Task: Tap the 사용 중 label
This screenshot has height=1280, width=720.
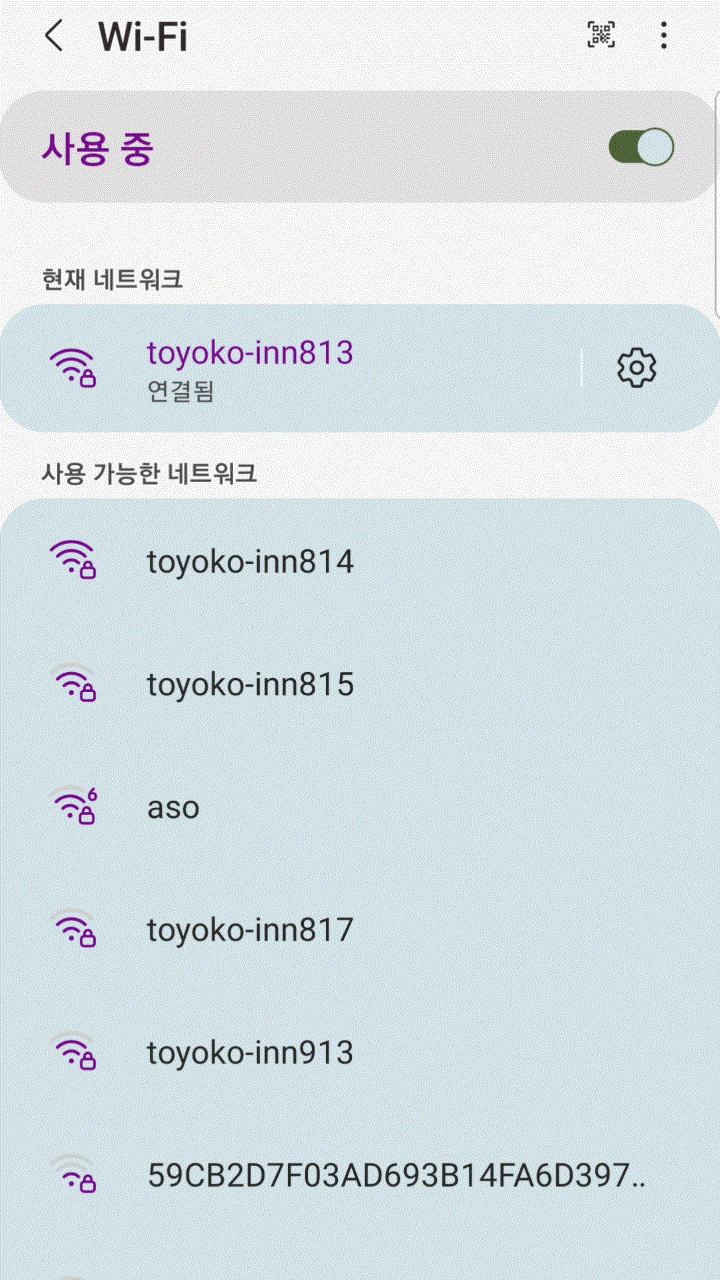Action: 96,146
